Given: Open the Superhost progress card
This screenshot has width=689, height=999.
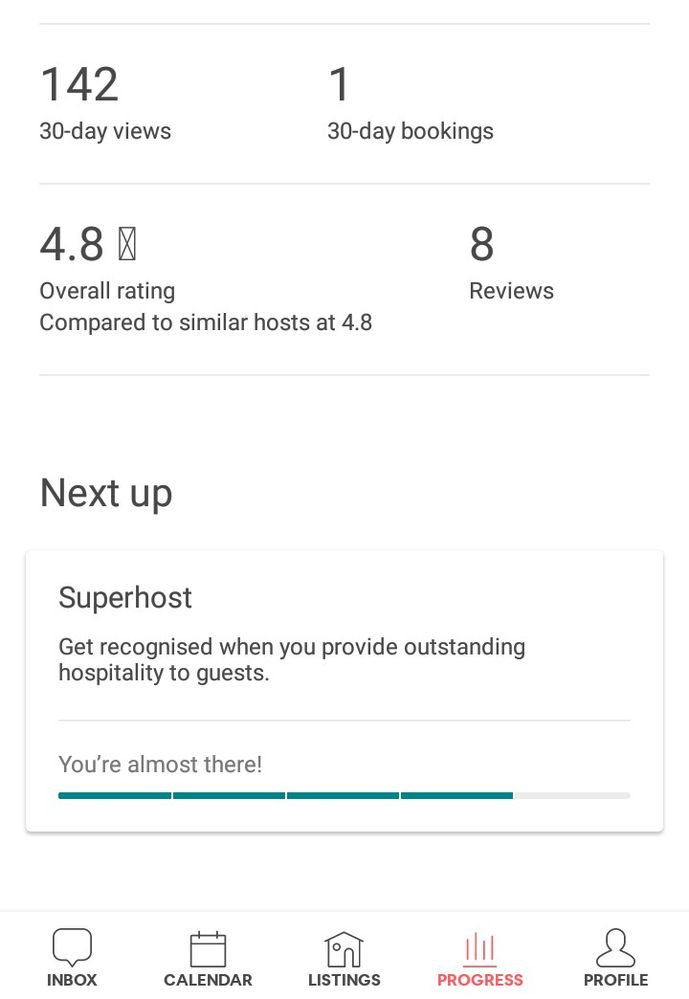Looking at the screenshot, I should pos(344,690).
